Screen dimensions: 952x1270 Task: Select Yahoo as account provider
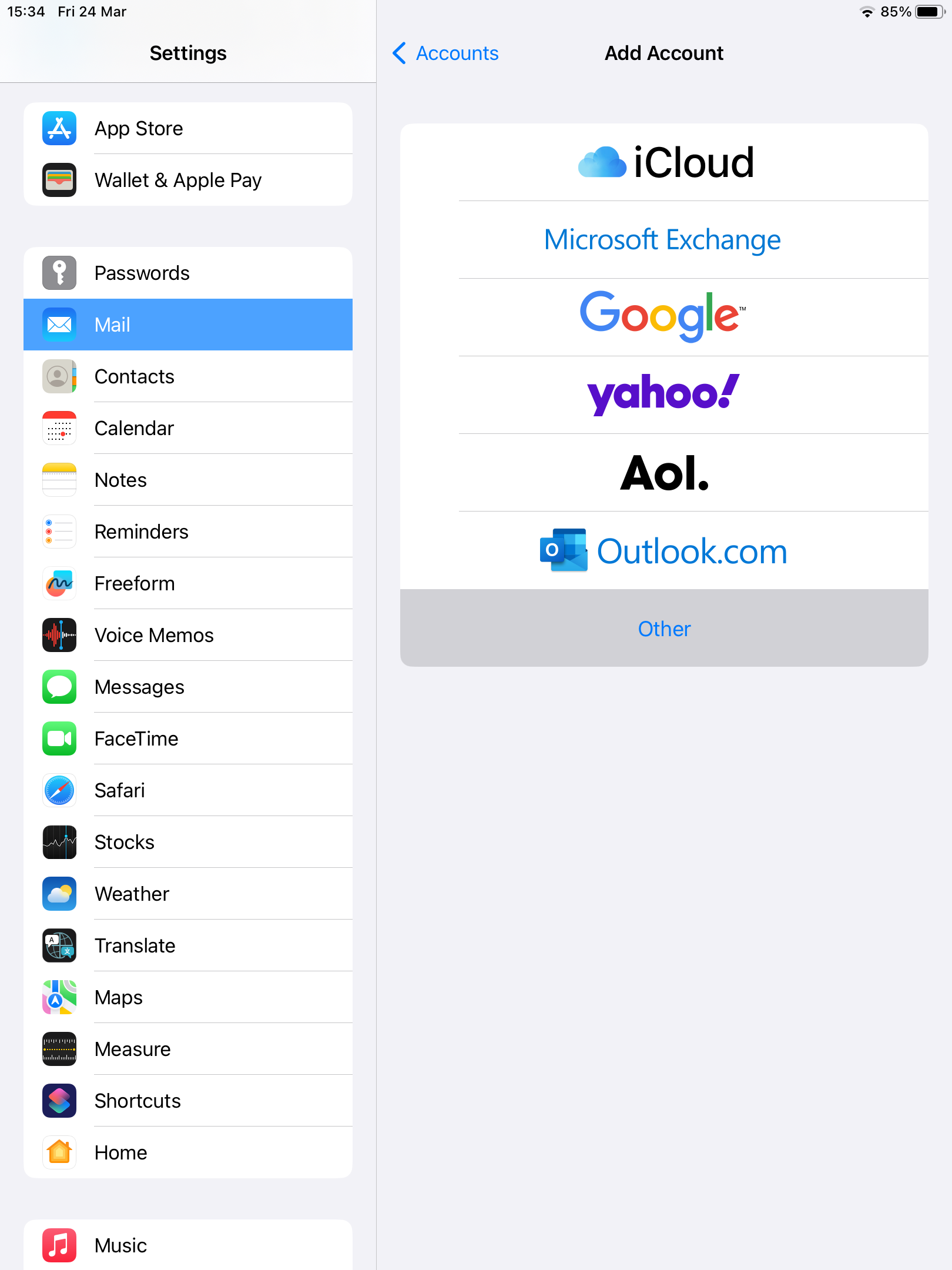(664, 395)
